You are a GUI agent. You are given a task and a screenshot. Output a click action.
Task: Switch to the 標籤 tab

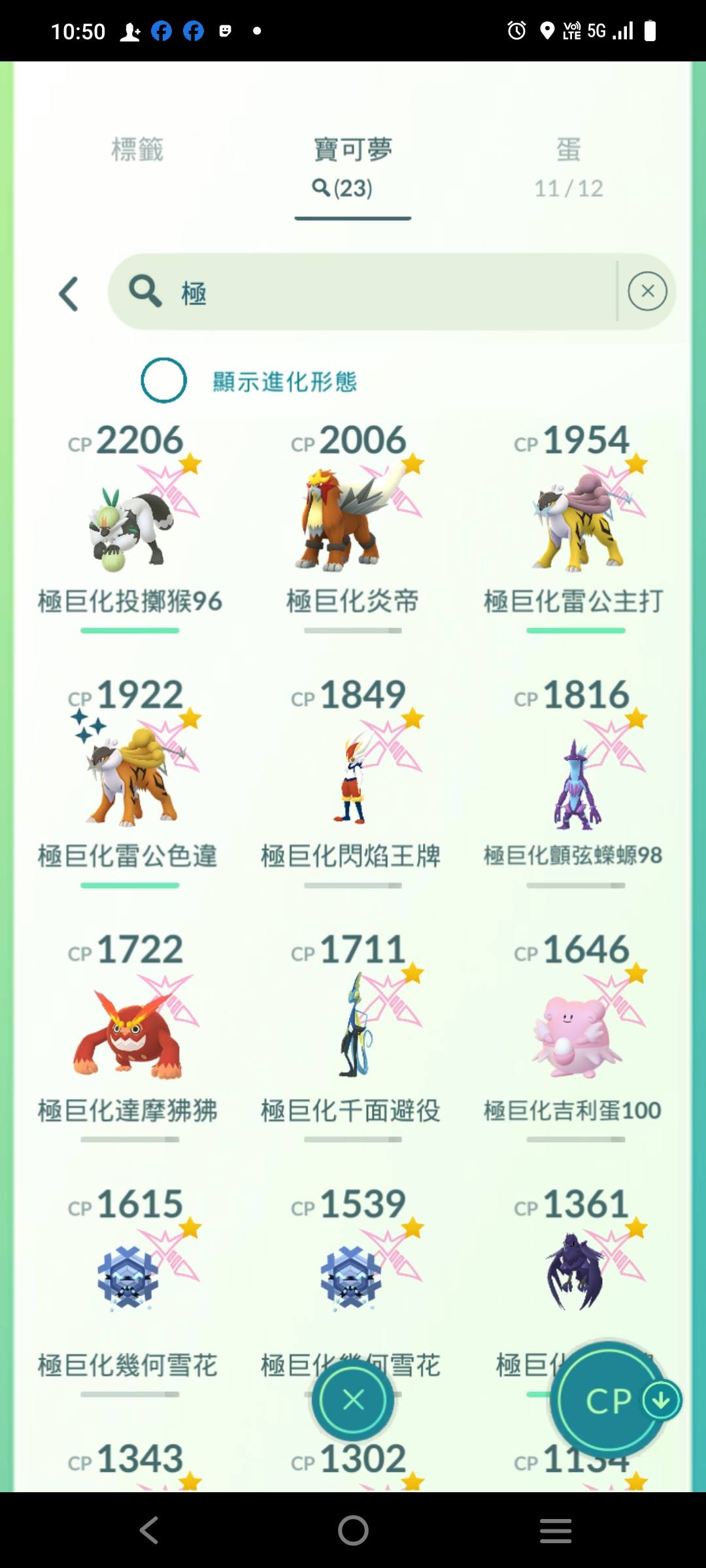coord(137,150)
